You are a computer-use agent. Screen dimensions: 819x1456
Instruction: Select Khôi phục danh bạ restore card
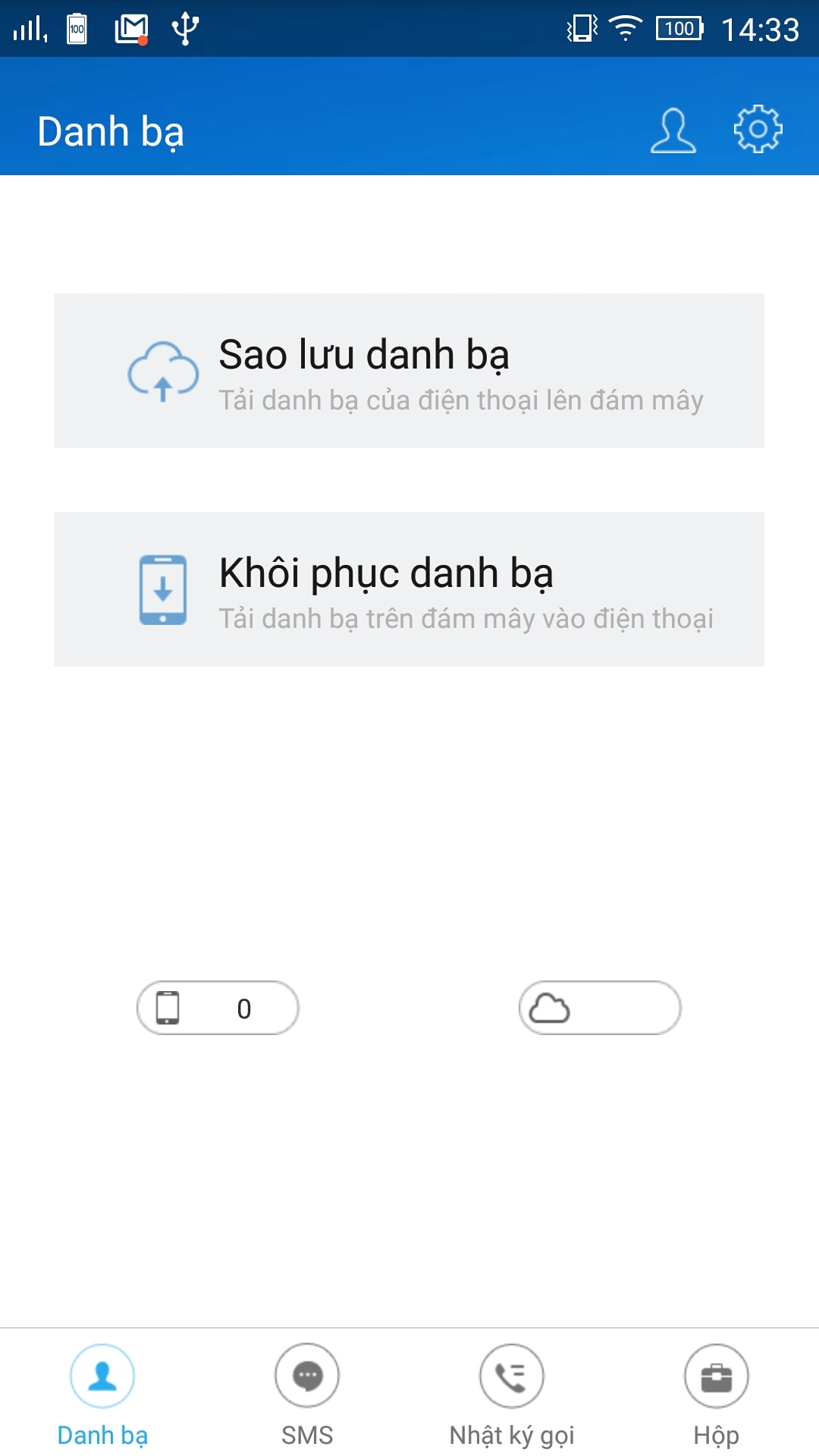(409, 589)
